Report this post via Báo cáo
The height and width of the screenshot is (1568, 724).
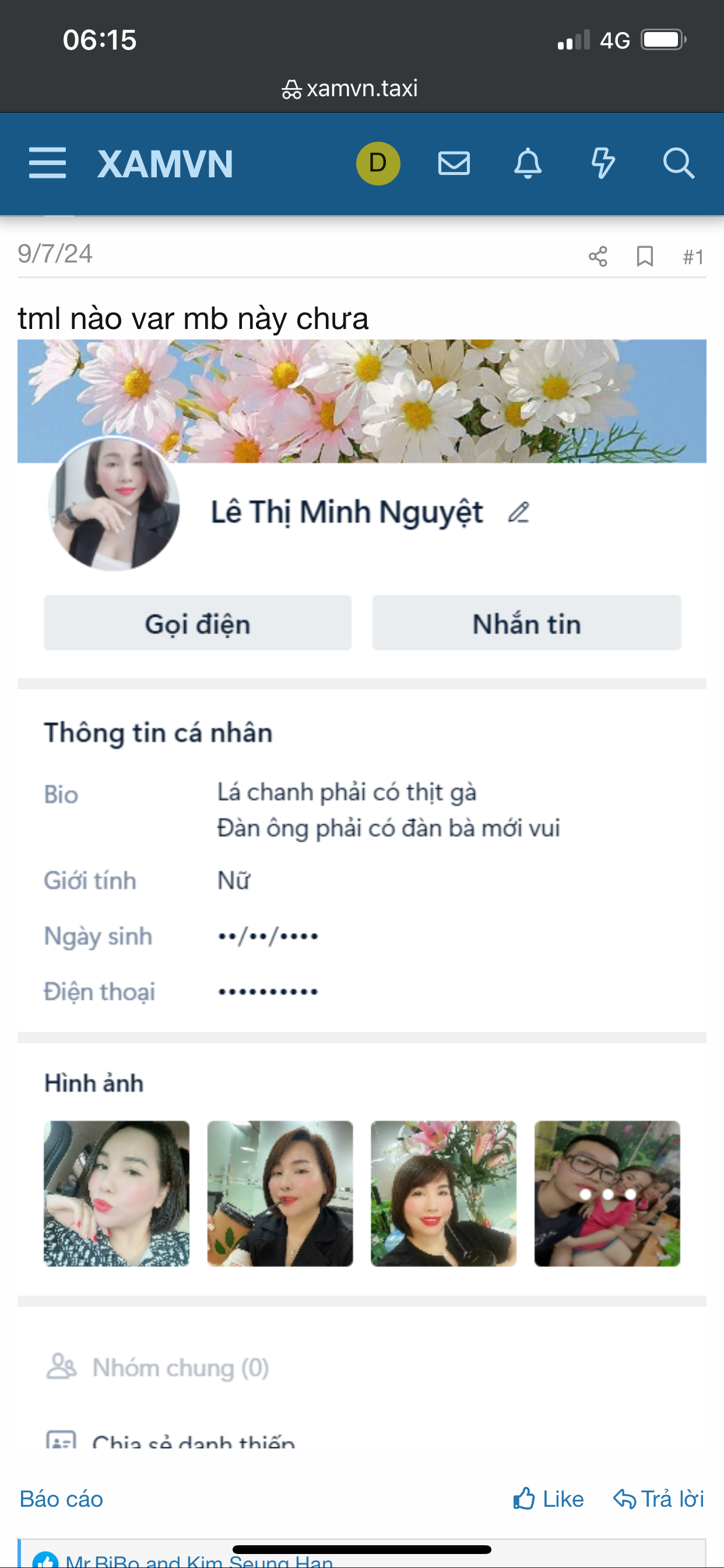tap(61, 1499)
